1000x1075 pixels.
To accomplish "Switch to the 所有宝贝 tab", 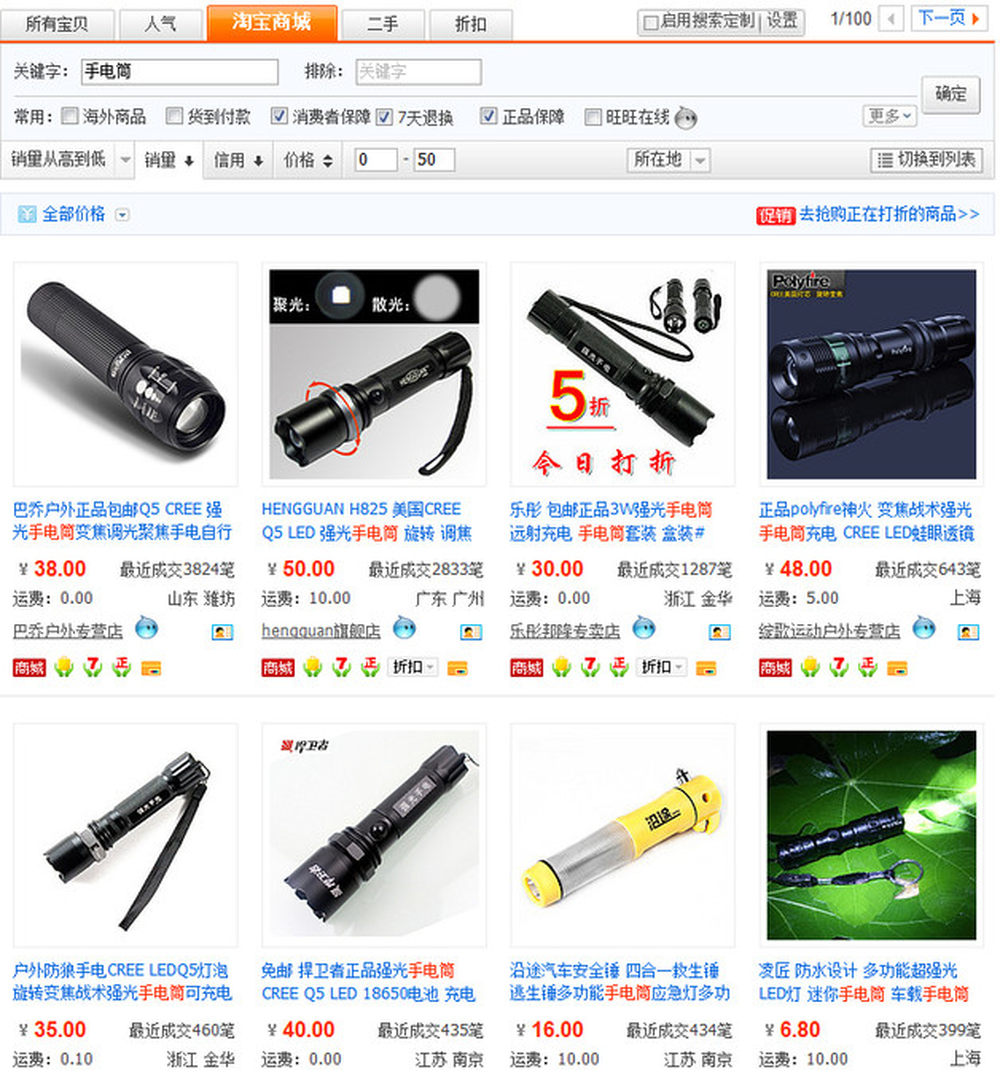I will tap(56, 24).
